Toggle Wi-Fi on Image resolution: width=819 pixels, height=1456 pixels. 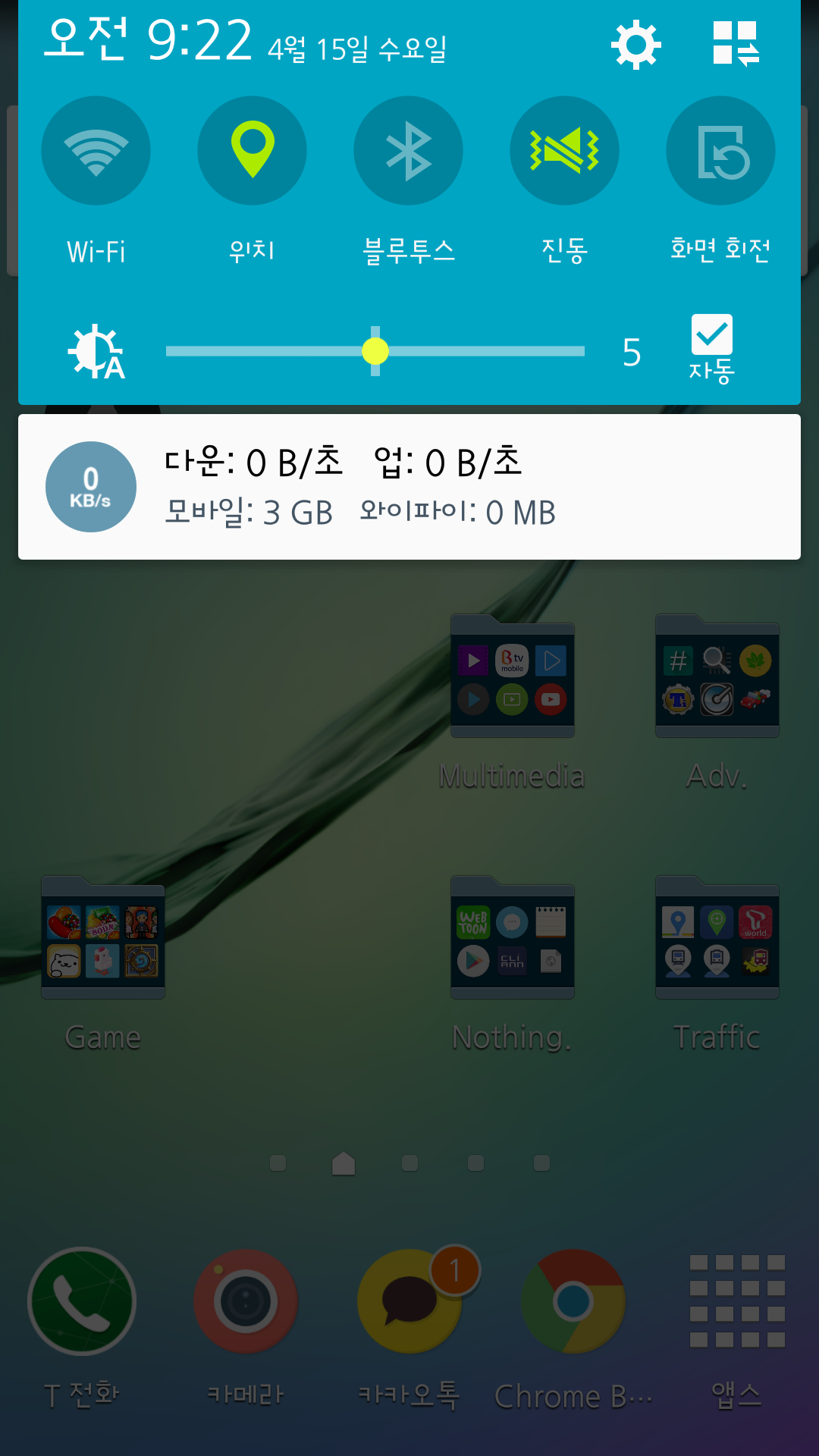(96, 151)
